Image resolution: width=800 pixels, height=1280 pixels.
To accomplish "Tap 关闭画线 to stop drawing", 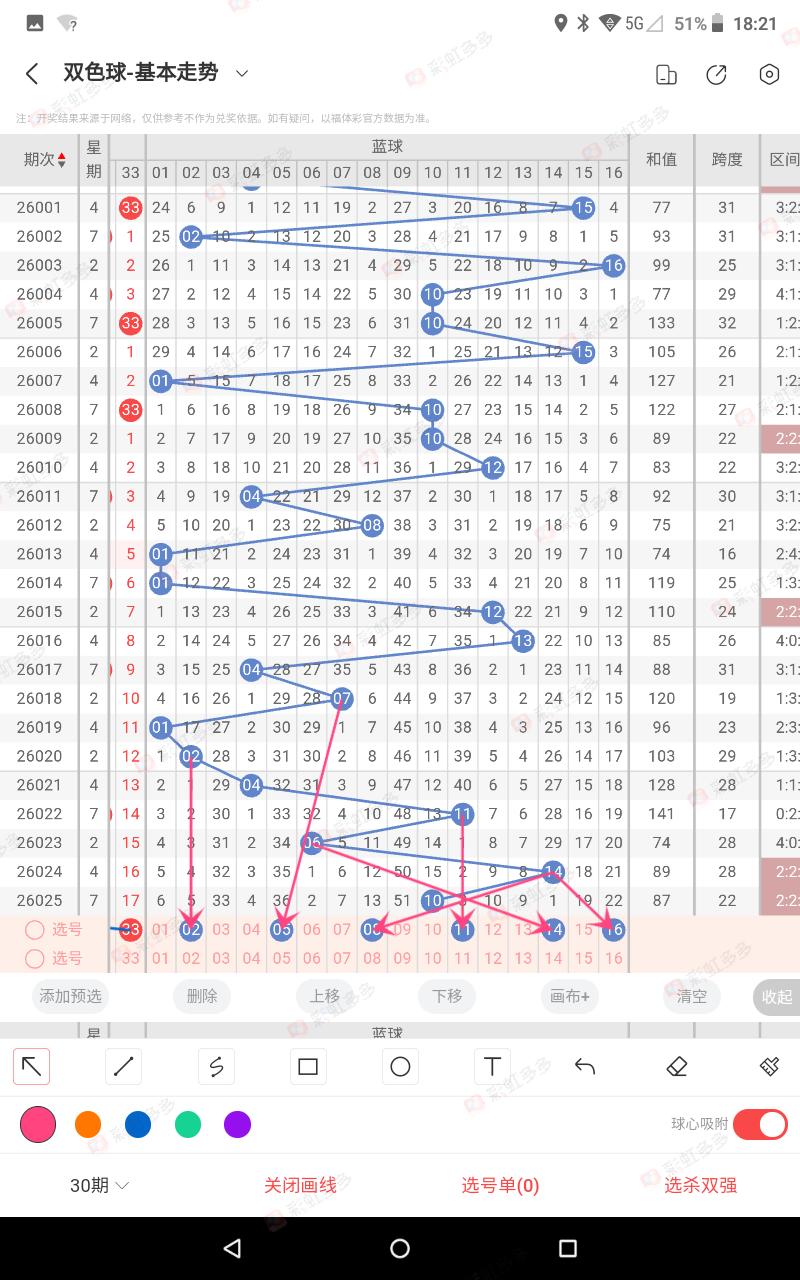I will click(x=300, y=1185).
